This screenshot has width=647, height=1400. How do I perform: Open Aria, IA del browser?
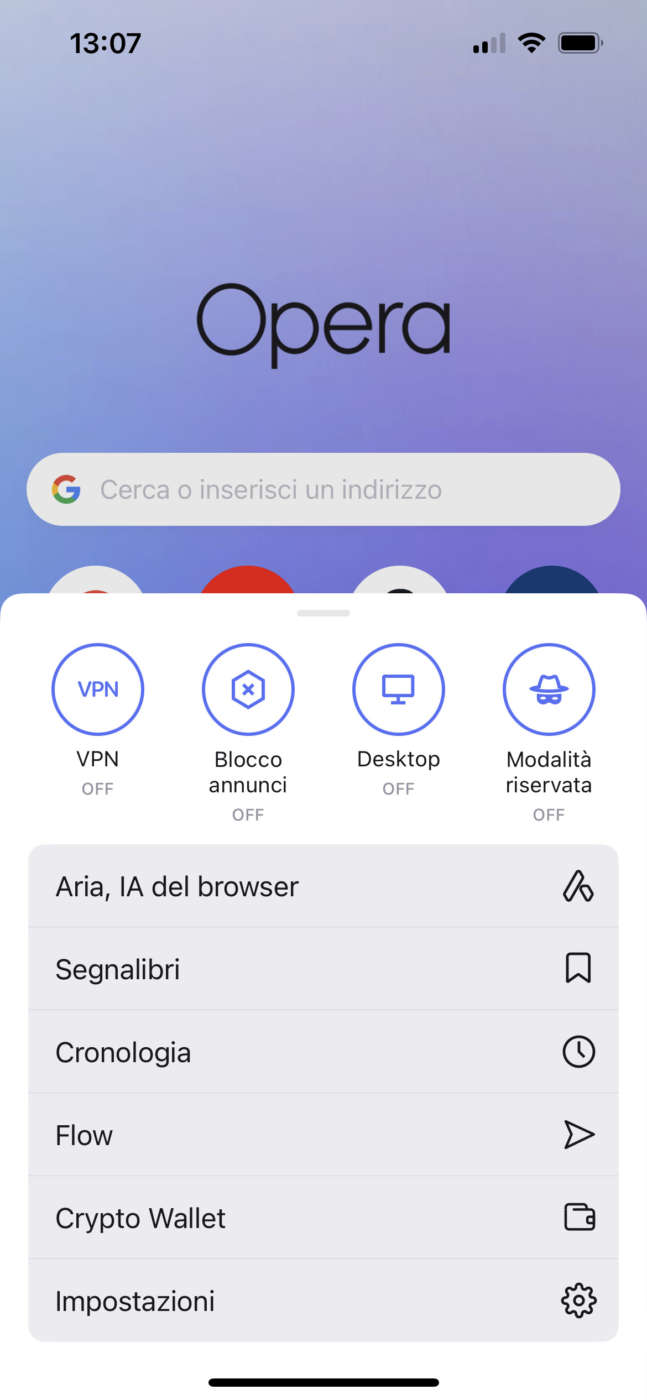(323, 886)
